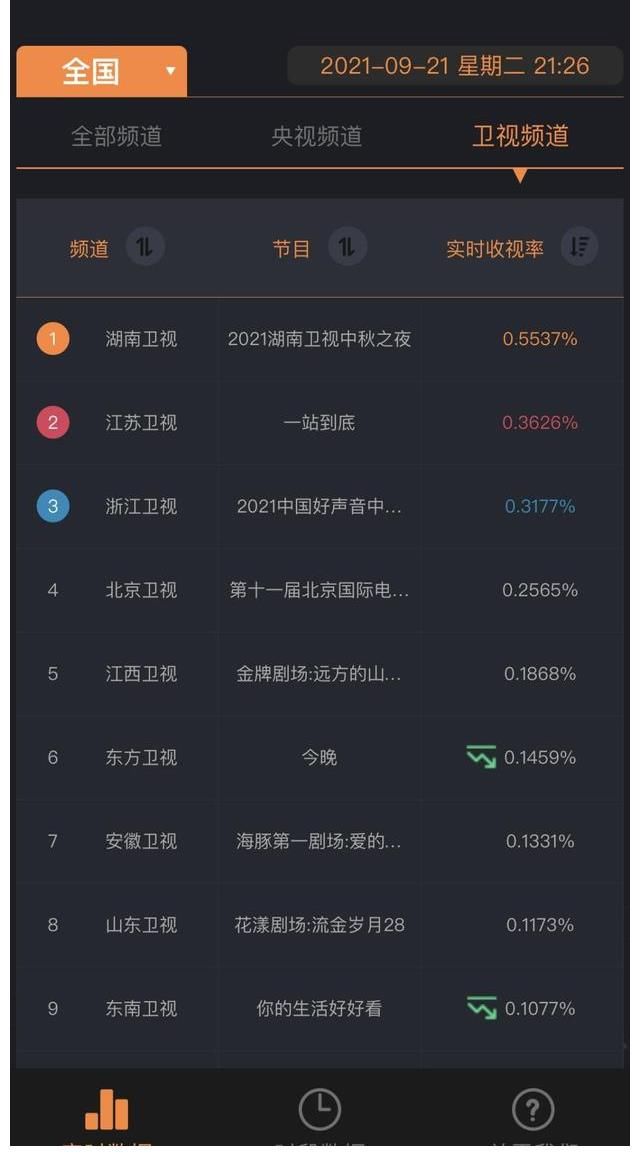Switch to the 全部频道 tab

pyautogui.click(x=116, y=136)
